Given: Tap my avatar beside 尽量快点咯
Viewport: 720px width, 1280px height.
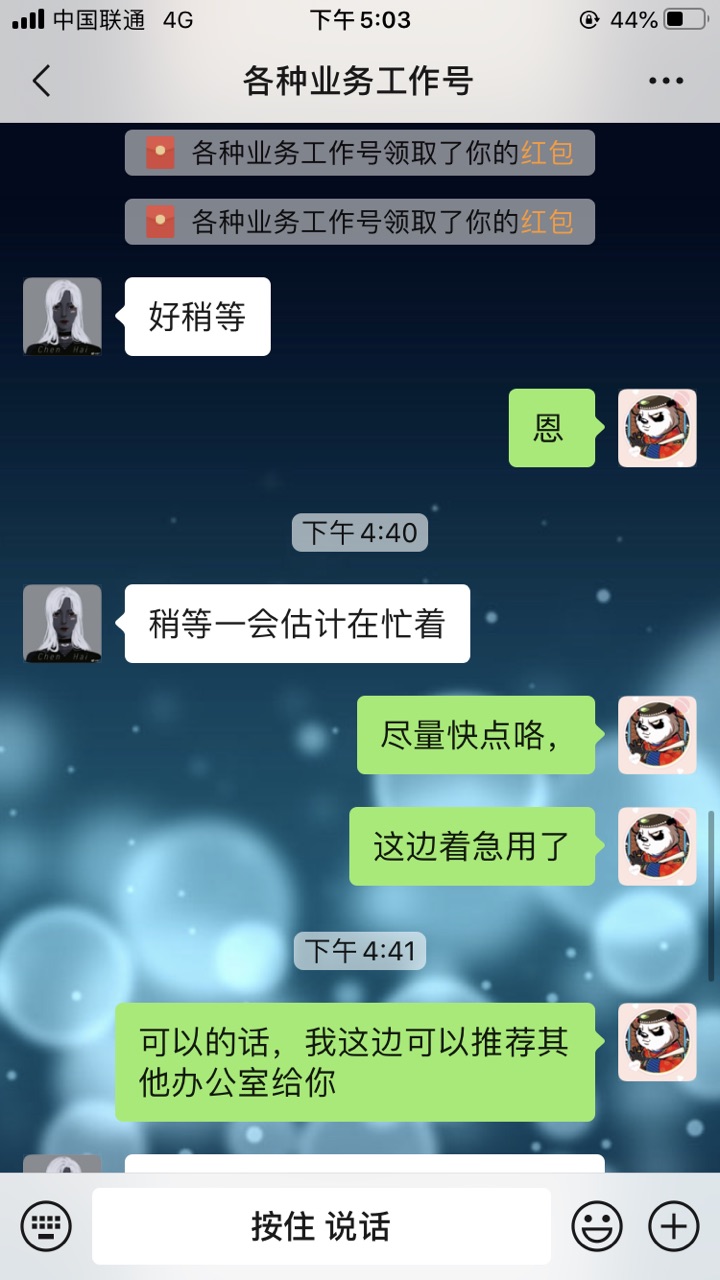Looking at the screenshot, I should 657,735.
